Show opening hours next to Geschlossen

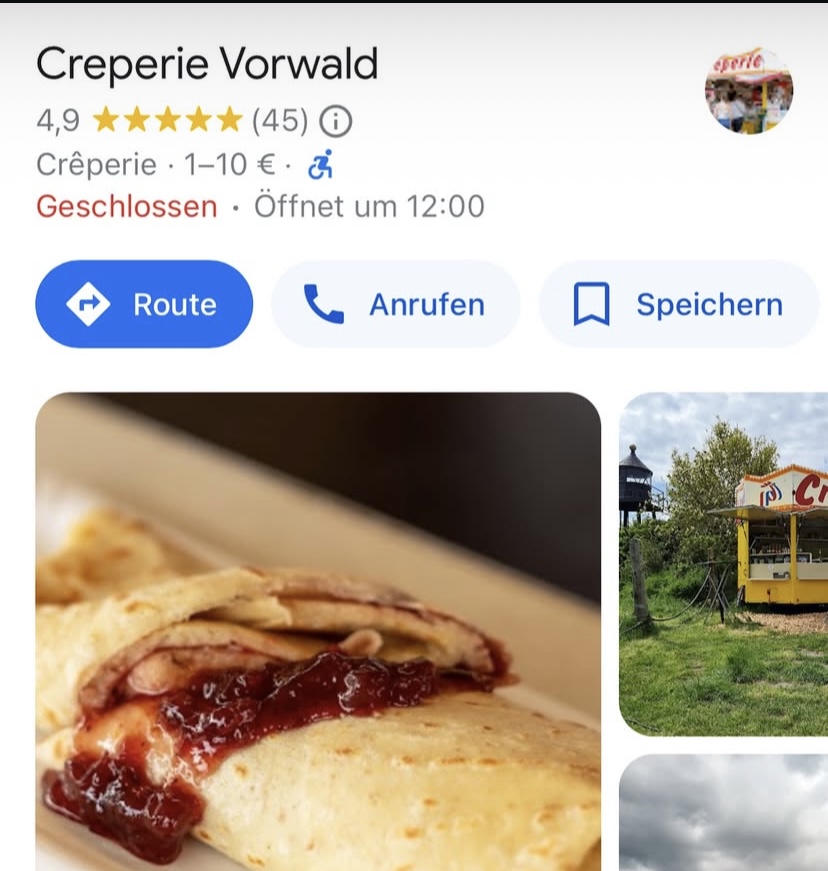(369, 207)
